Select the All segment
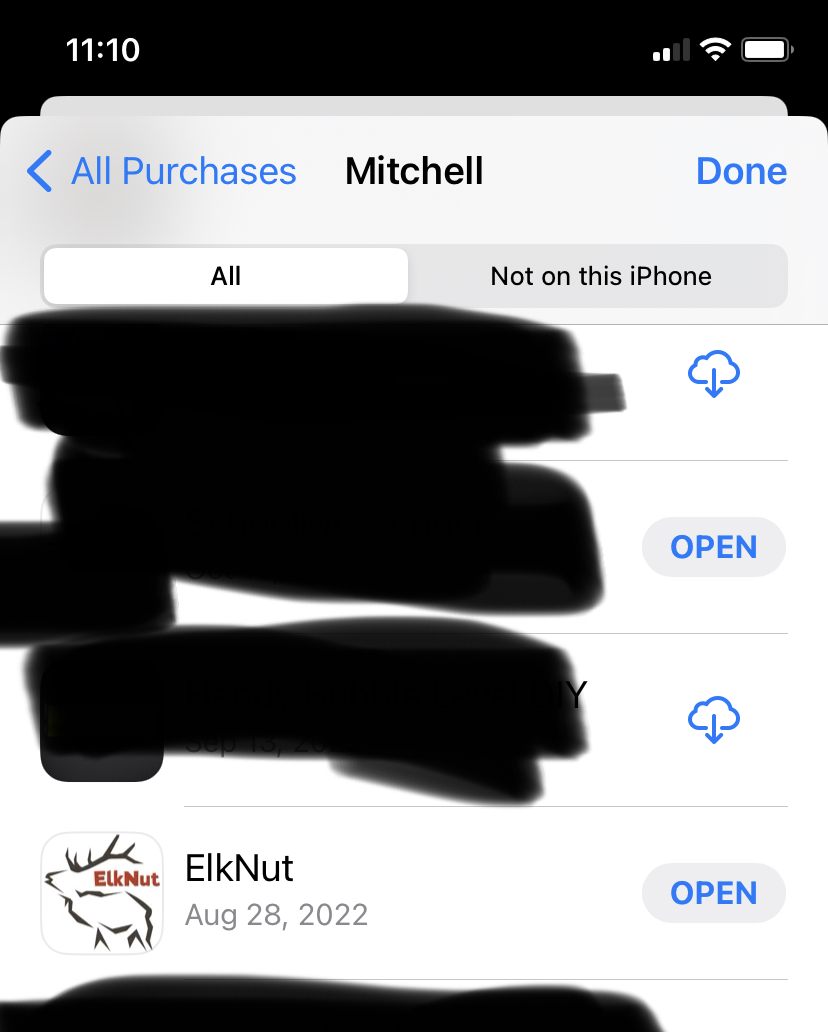Viewport: 828px width, 1032px height. 226,276
